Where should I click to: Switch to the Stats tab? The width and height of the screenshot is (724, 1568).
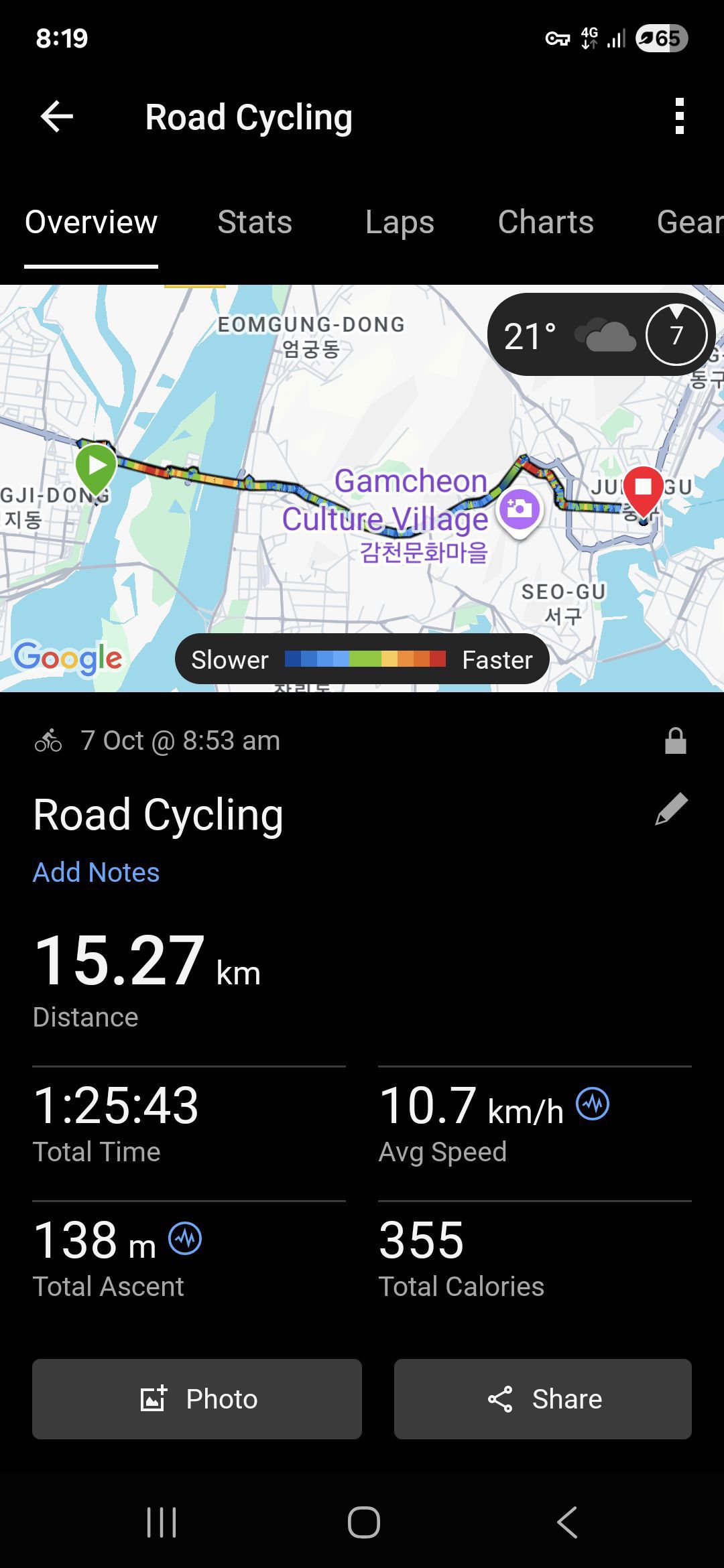pyautogui.click(x=255, y=222)
